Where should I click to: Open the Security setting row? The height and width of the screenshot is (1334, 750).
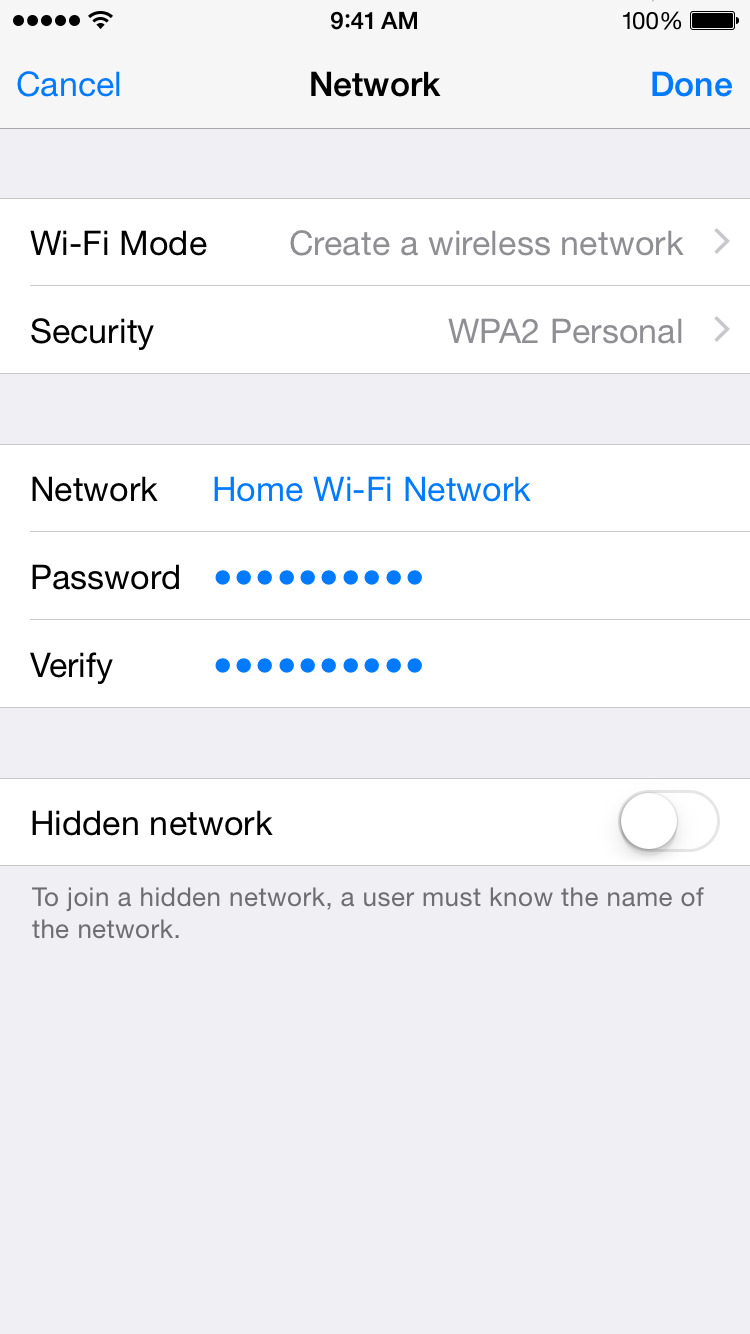pyautogui.click(x=375, y=331)
